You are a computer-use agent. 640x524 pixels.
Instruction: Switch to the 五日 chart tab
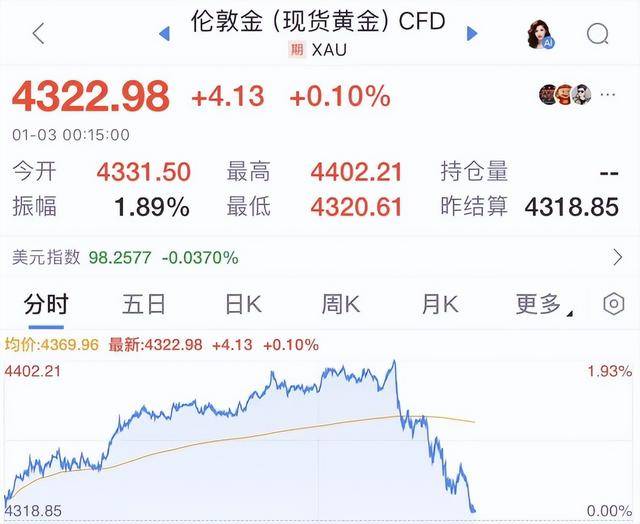click(x=144, y=304)
